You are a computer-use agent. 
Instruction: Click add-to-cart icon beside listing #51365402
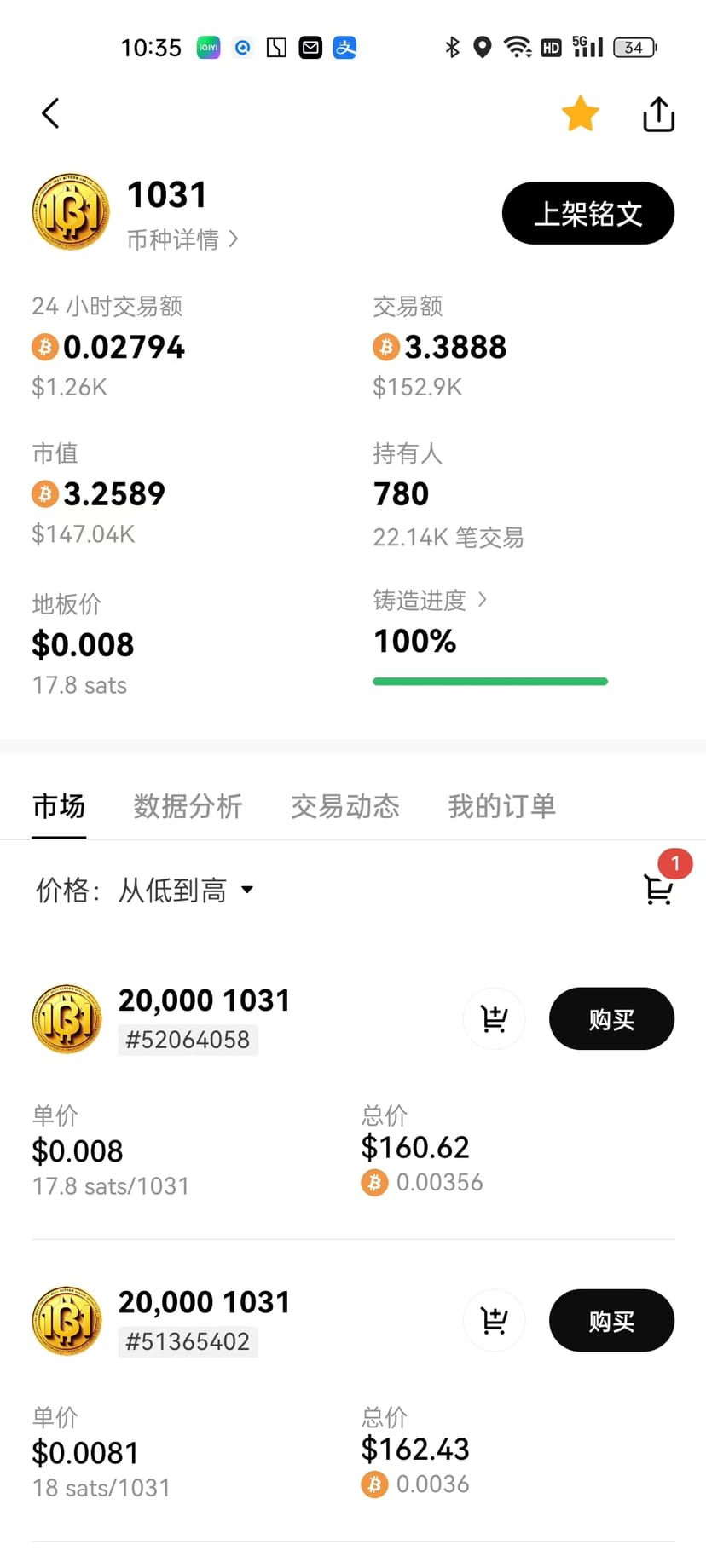pyautogui.click(x=495, y=1320)
